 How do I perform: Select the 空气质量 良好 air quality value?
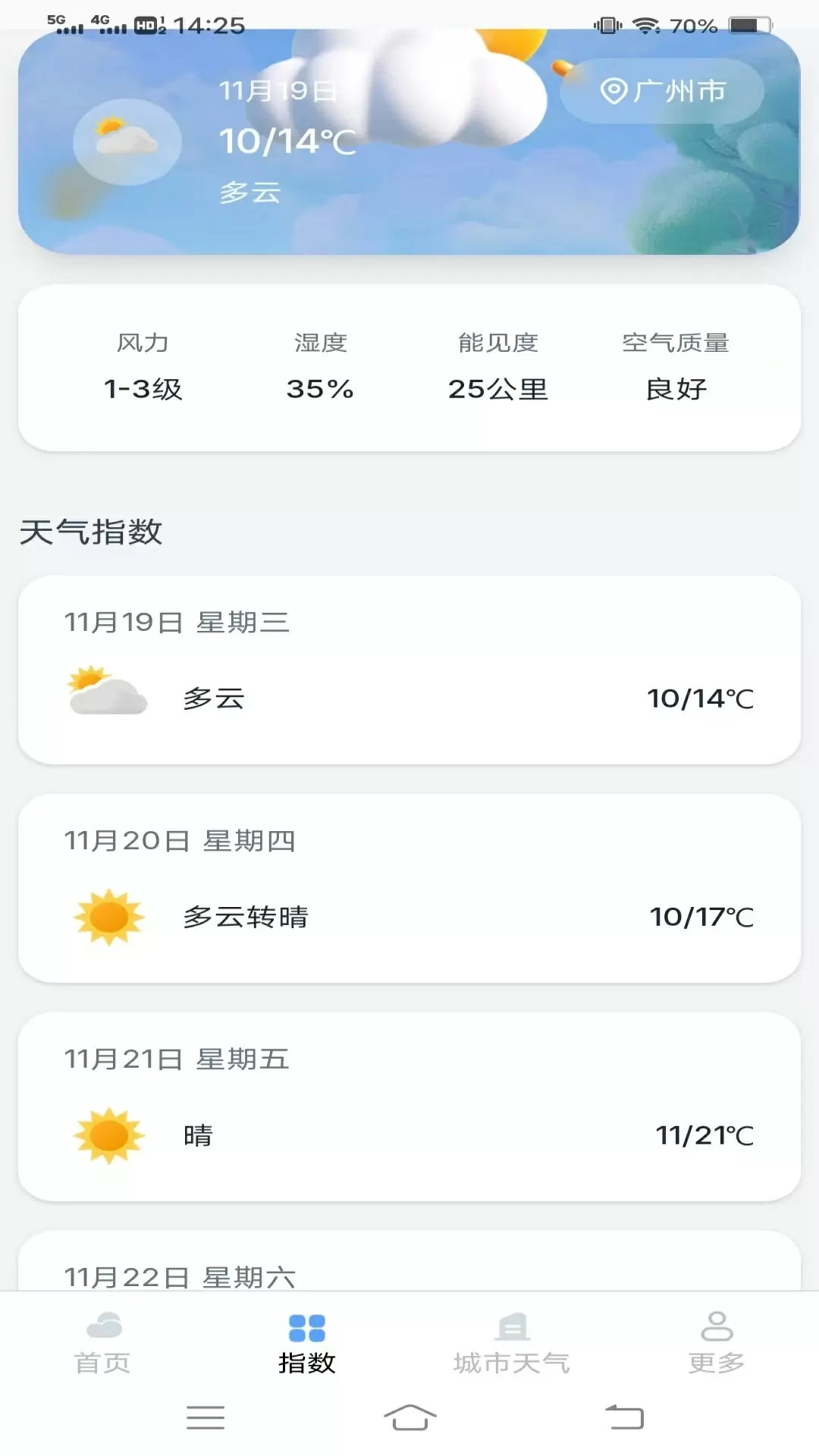click(x=675, y=388)
